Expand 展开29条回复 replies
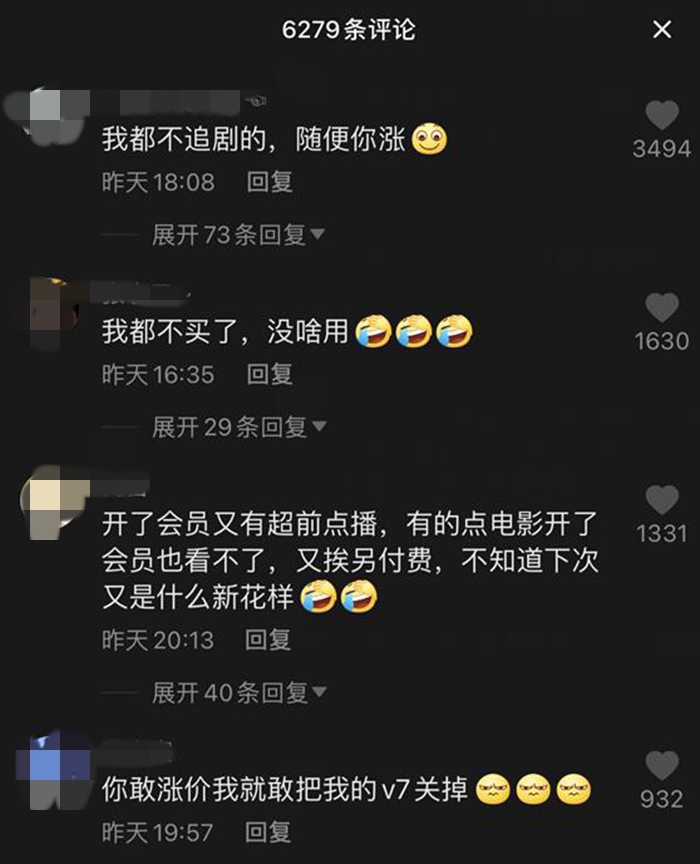 pos(238,428)
